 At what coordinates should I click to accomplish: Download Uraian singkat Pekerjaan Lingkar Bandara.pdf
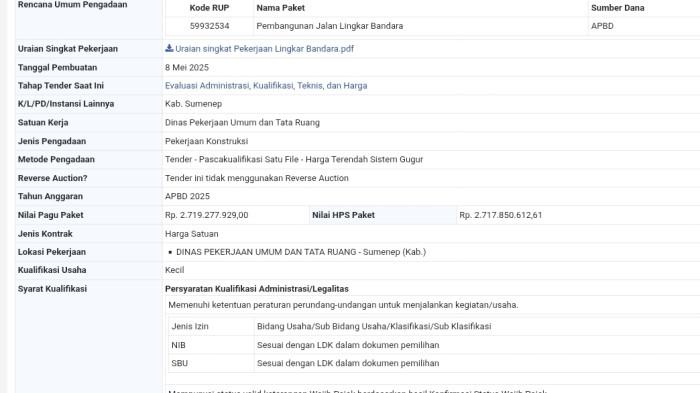click(x=259, y=49)
